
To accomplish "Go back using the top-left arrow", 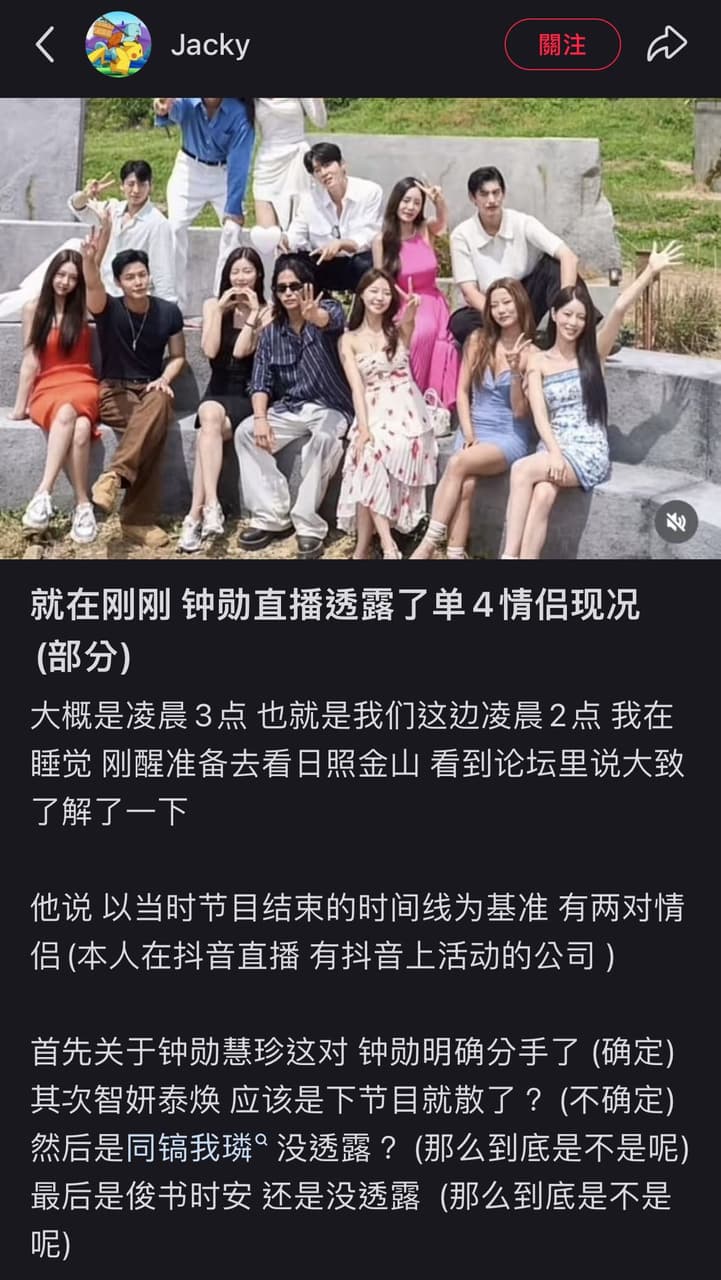I will (45, 45).
